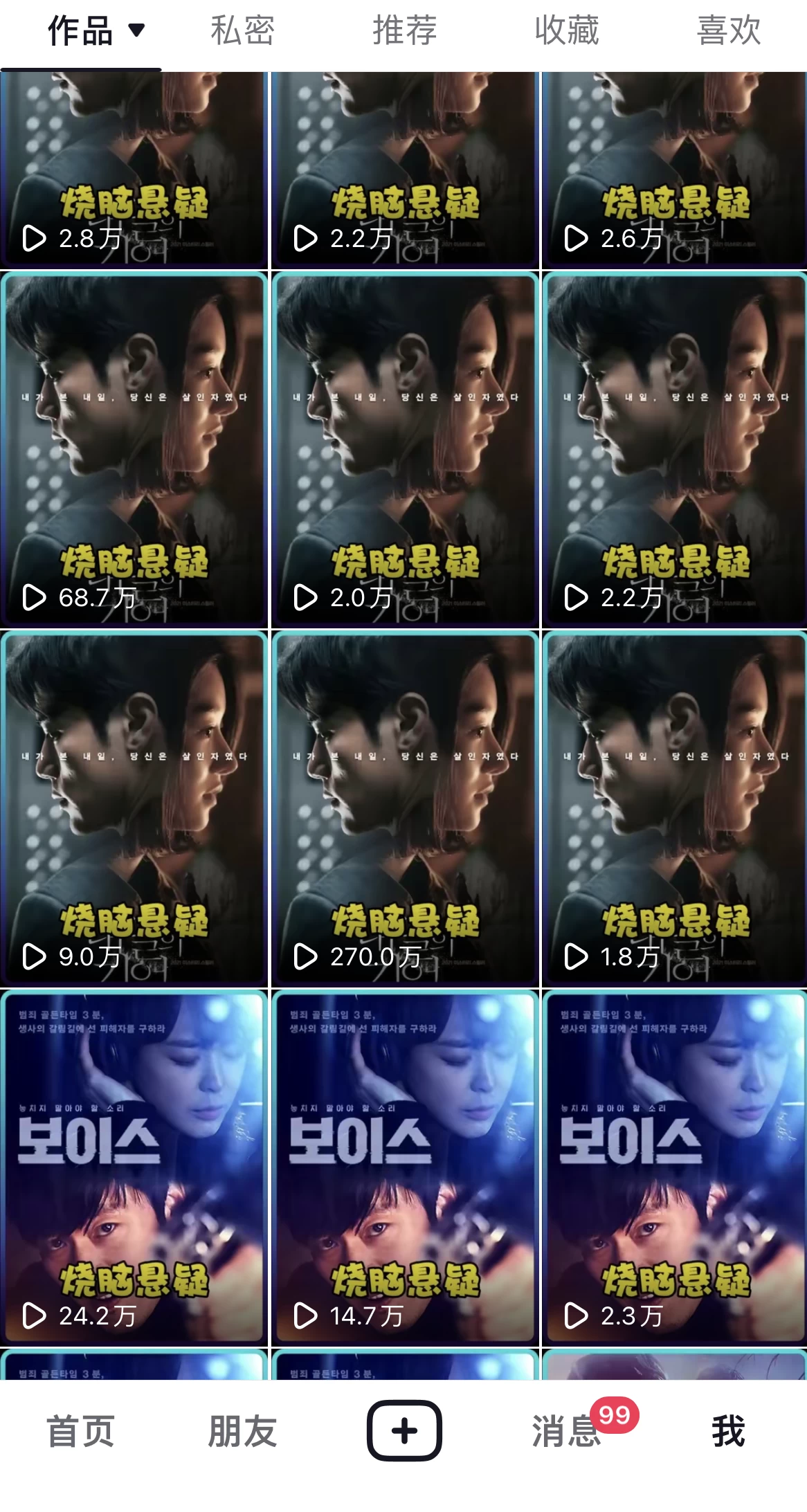Open the video with 270.0万 plays

[x=405, y=808]
